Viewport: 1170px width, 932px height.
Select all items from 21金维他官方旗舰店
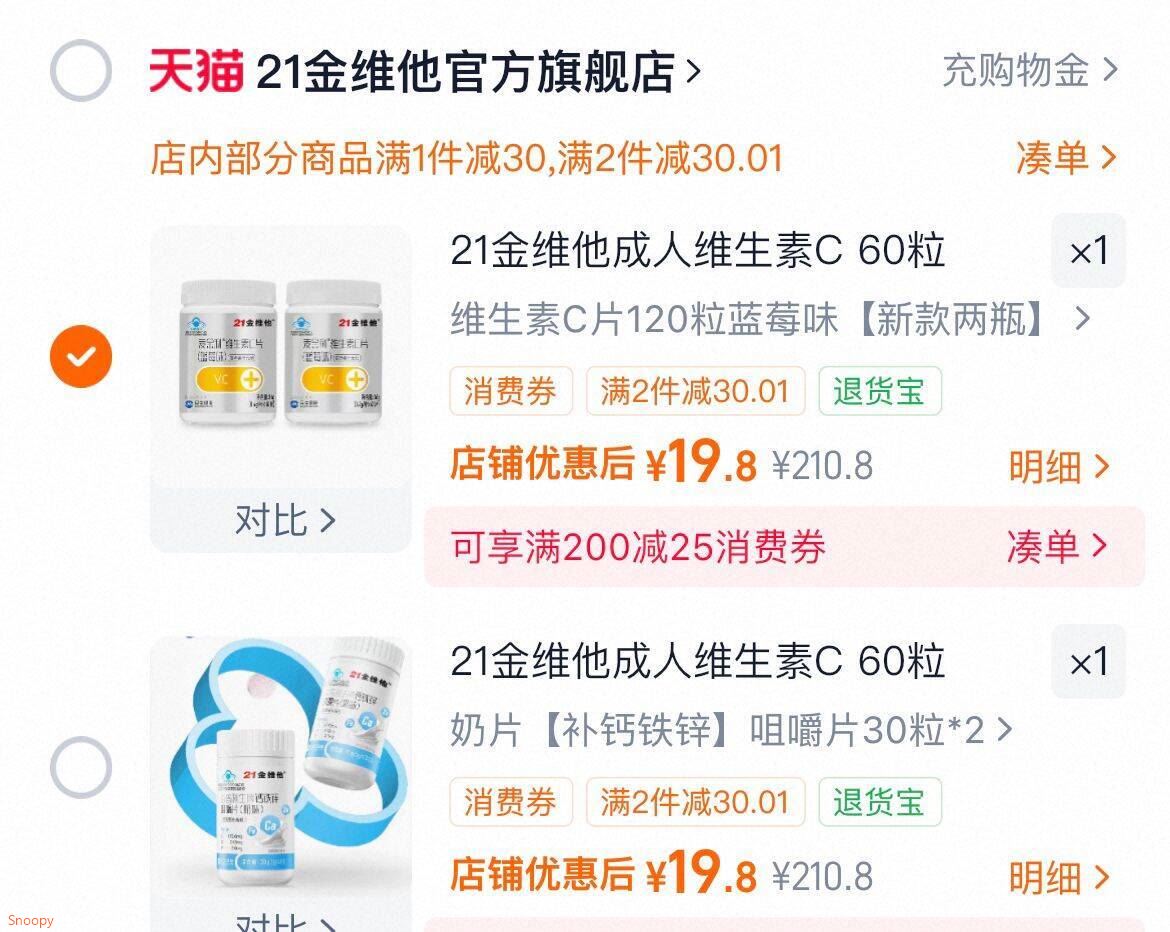click(x=81, y=71)
